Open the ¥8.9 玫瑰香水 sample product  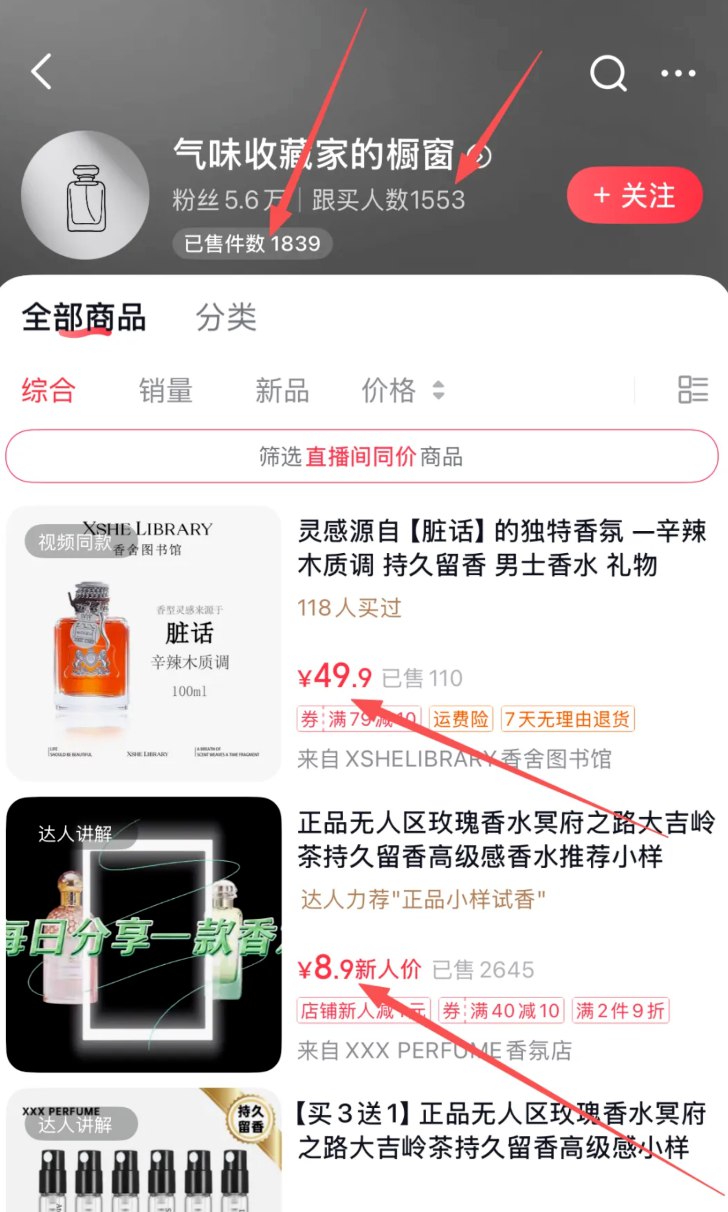tap(506, 840)
